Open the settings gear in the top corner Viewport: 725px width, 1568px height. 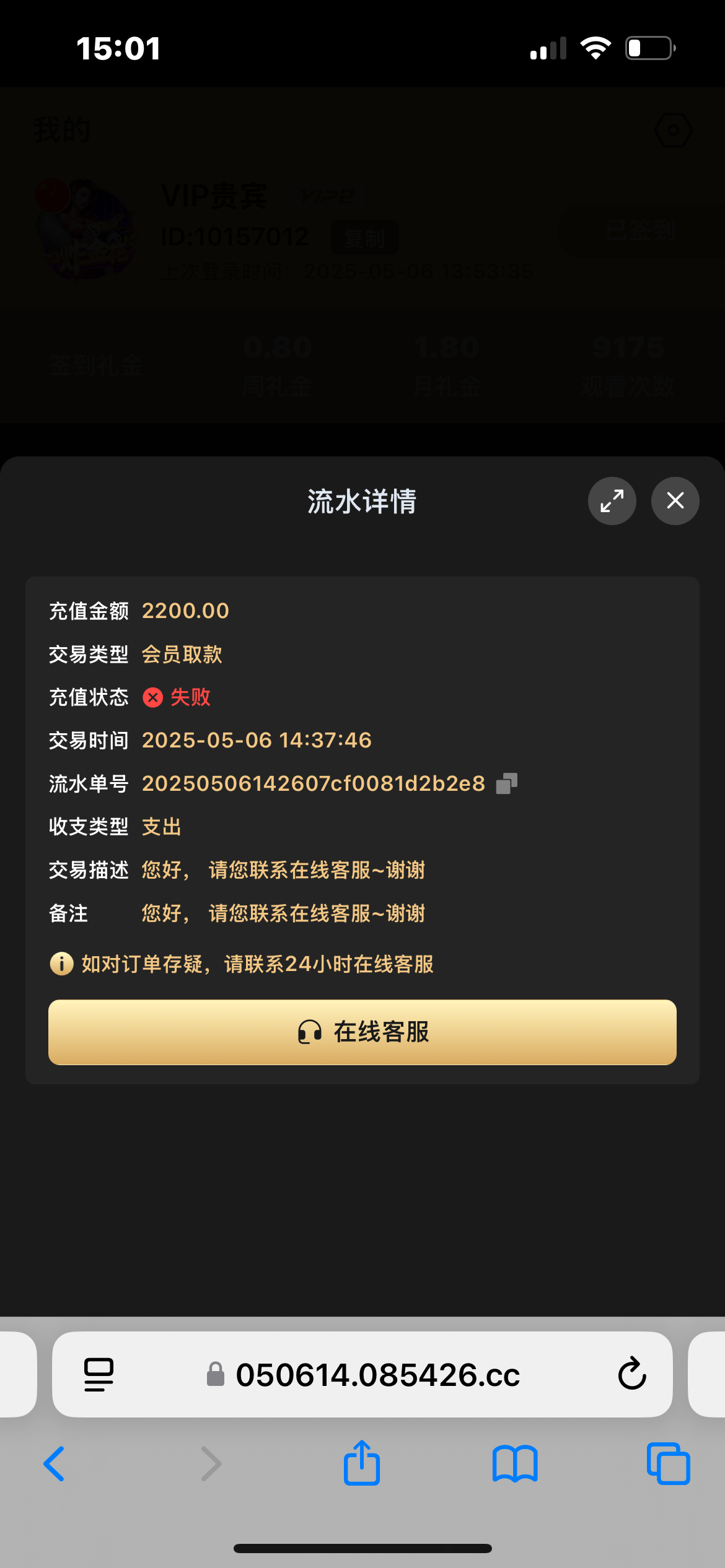coord(672,129)
